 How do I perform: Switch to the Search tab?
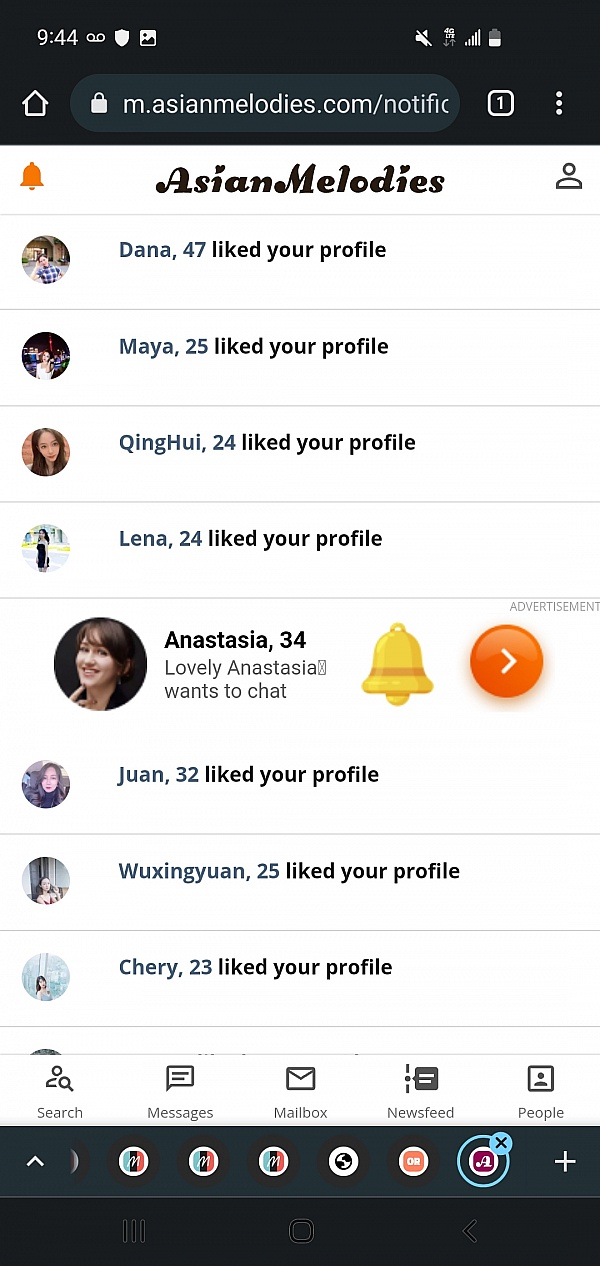click(x=60, y=1091)
